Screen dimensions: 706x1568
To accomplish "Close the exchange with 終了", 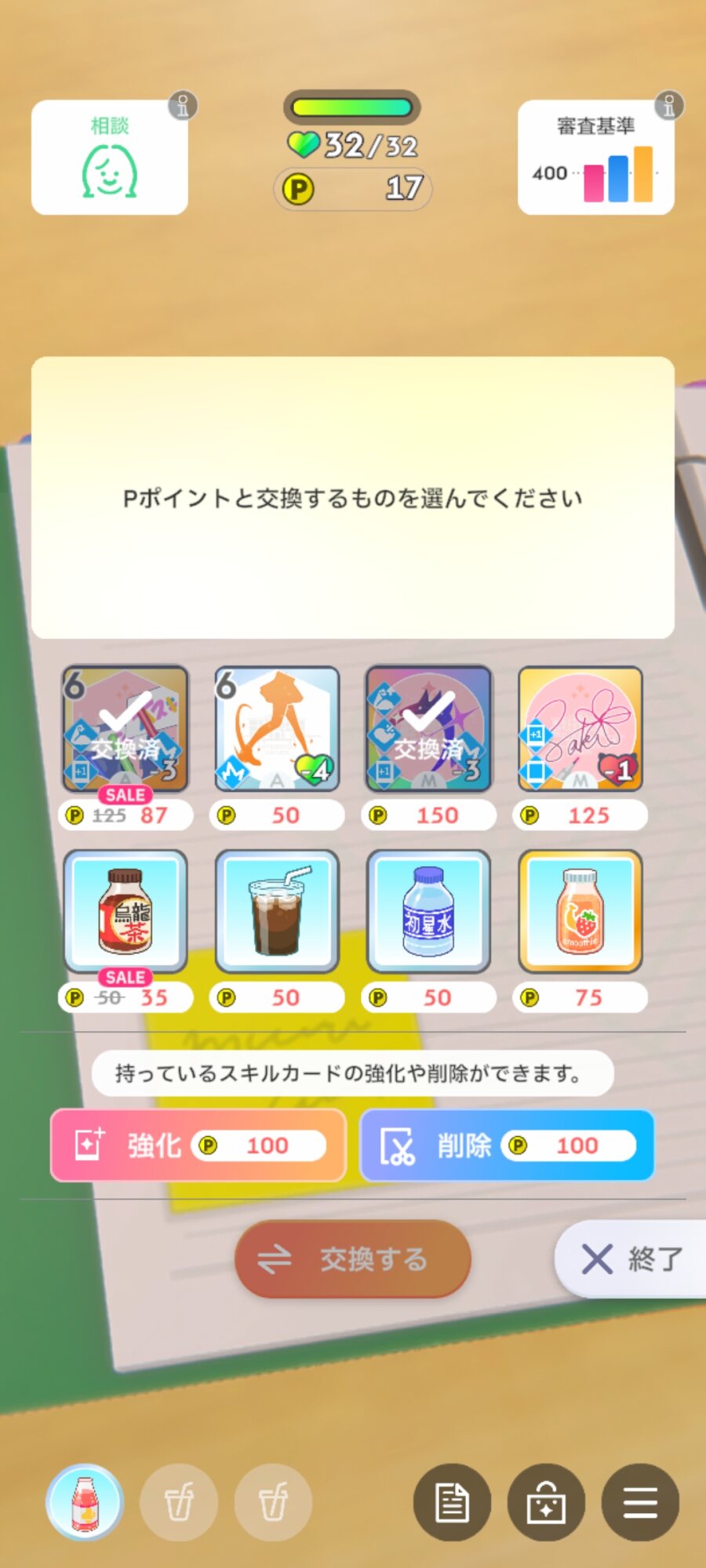I will [x=631, y=1259].
